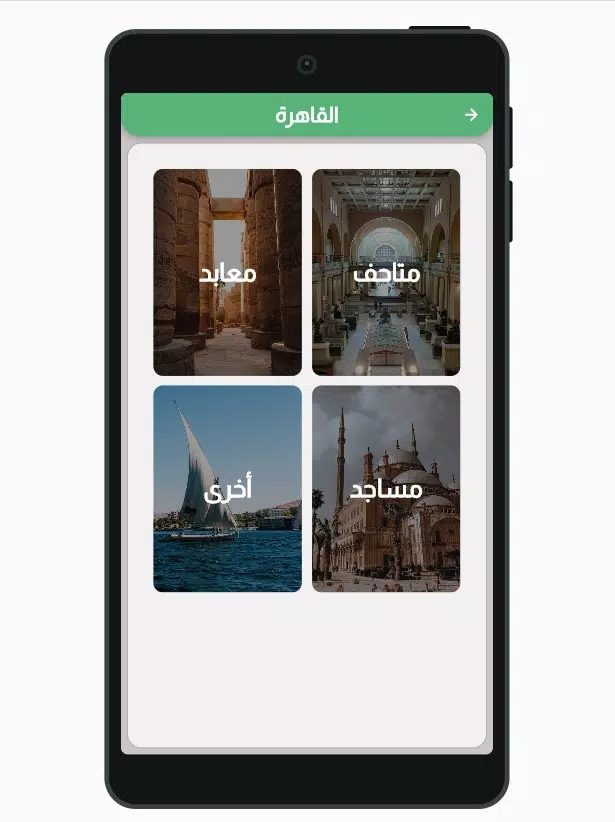The height and width of the screenshot is (822, 615).
Task: Tap the back arrow in the القاهرة header
Action: 471,115
